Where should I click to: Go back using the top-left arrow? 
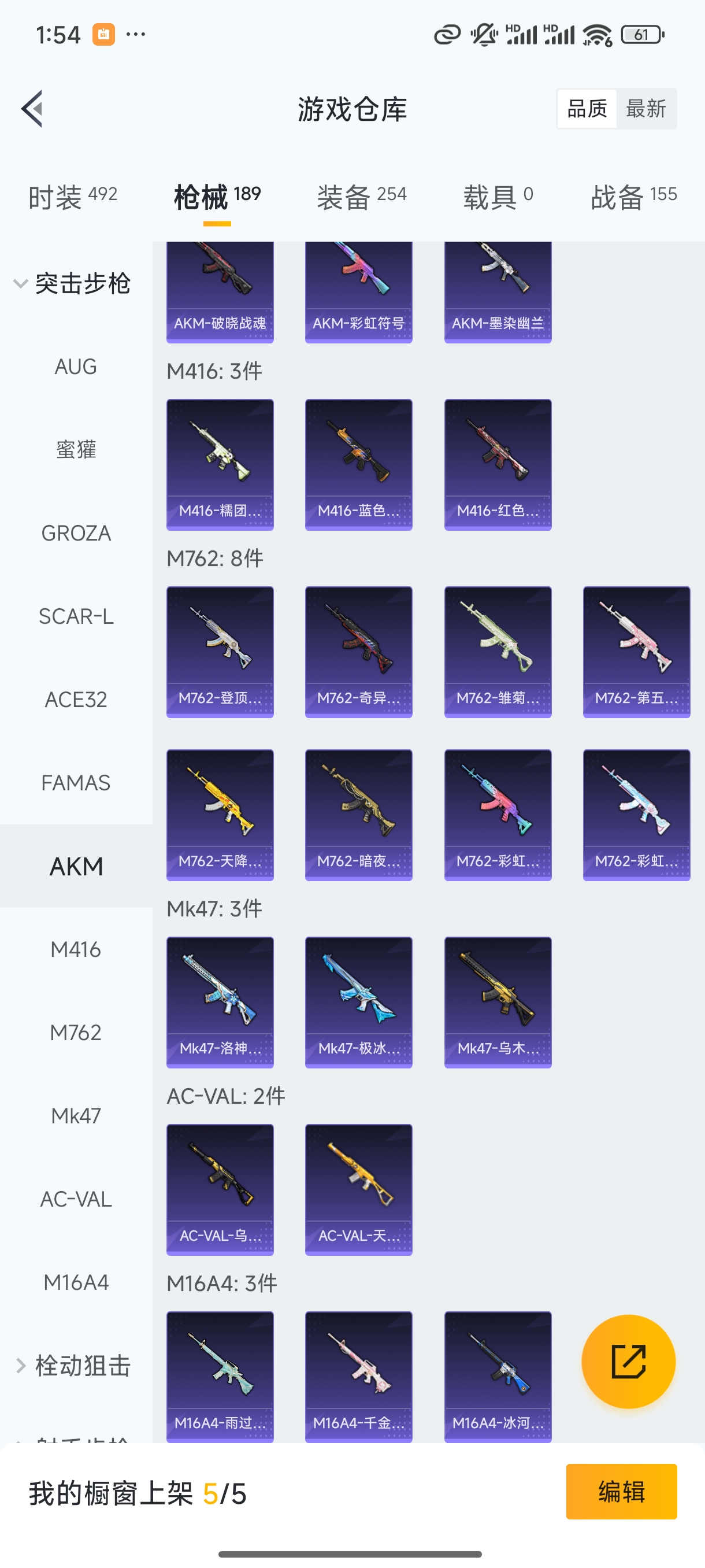click(32, 109)
